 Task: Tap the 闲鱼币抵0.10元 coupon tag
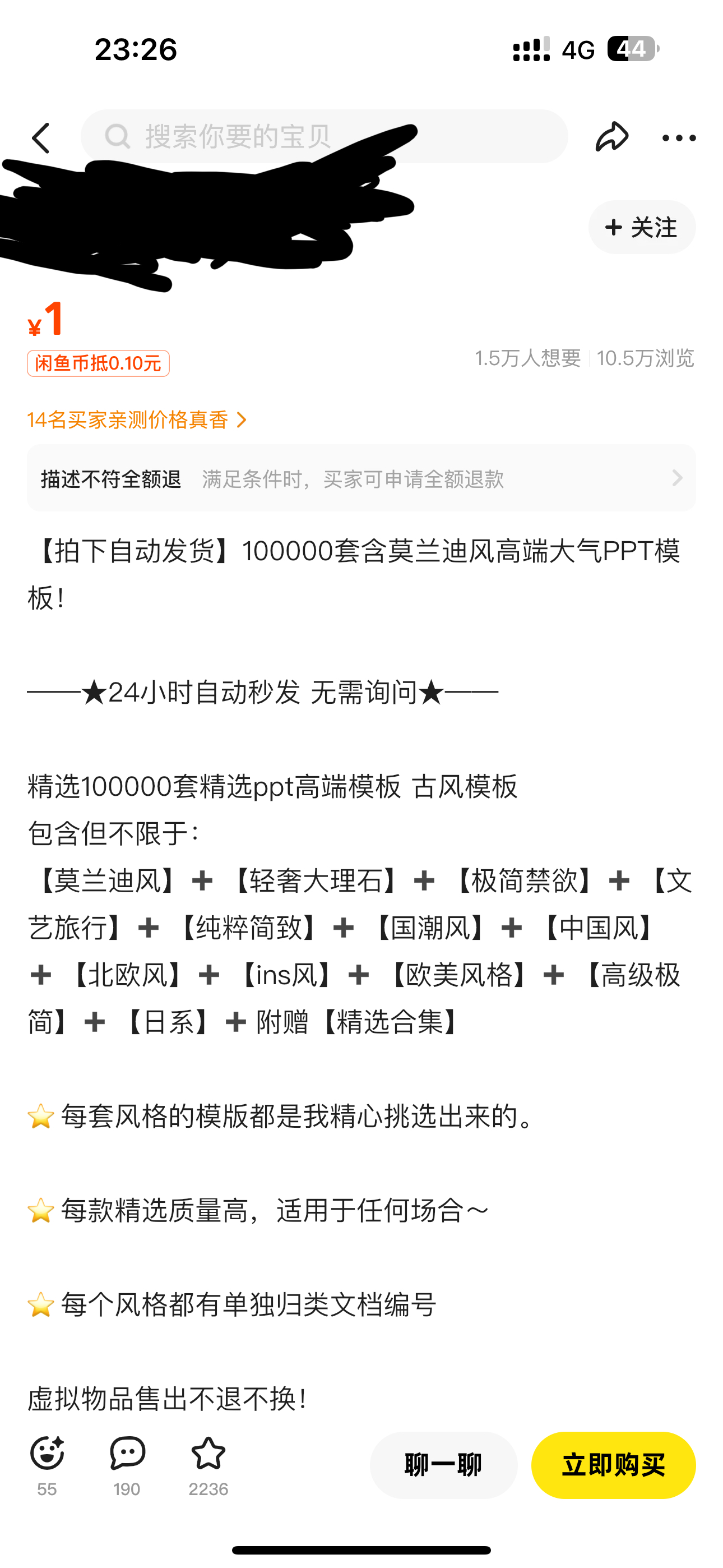[98, 362]
